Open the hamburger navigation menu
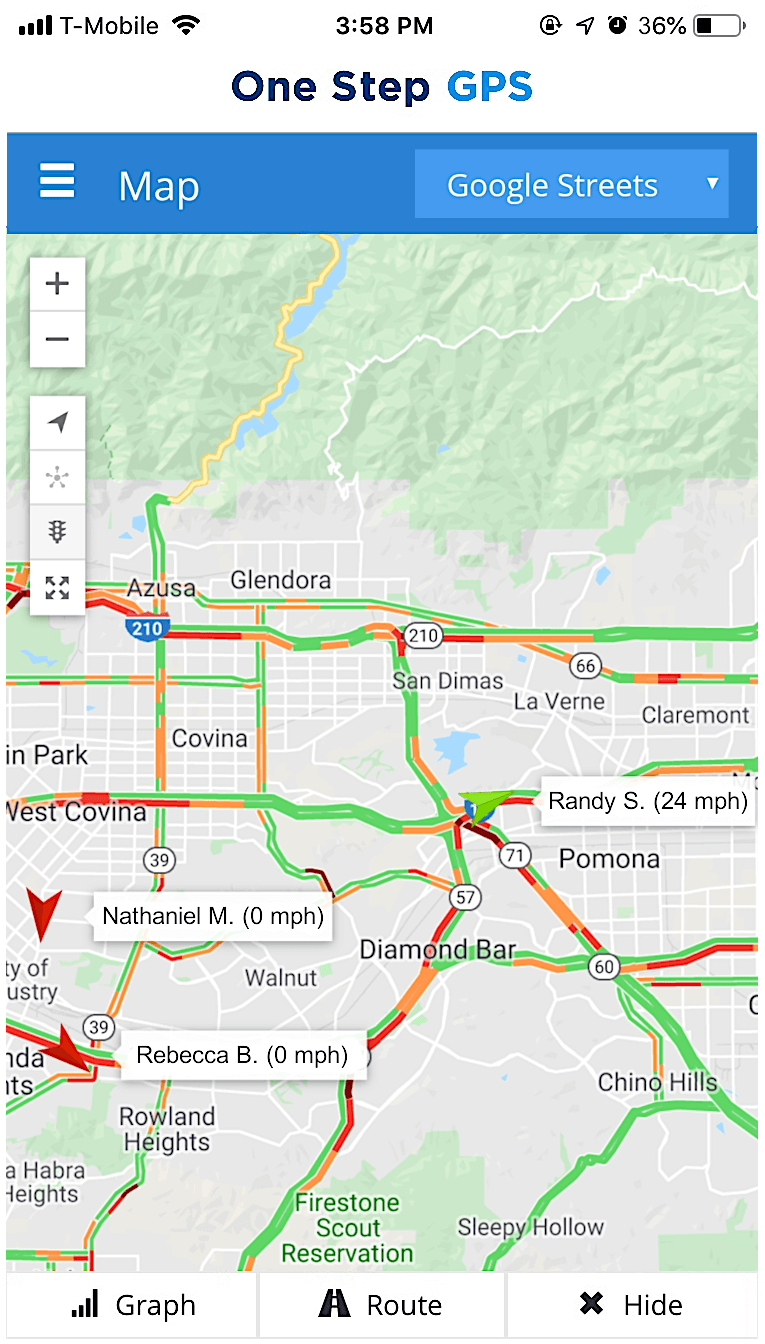This screenshot has width=765, height=1344. point(57,181)
